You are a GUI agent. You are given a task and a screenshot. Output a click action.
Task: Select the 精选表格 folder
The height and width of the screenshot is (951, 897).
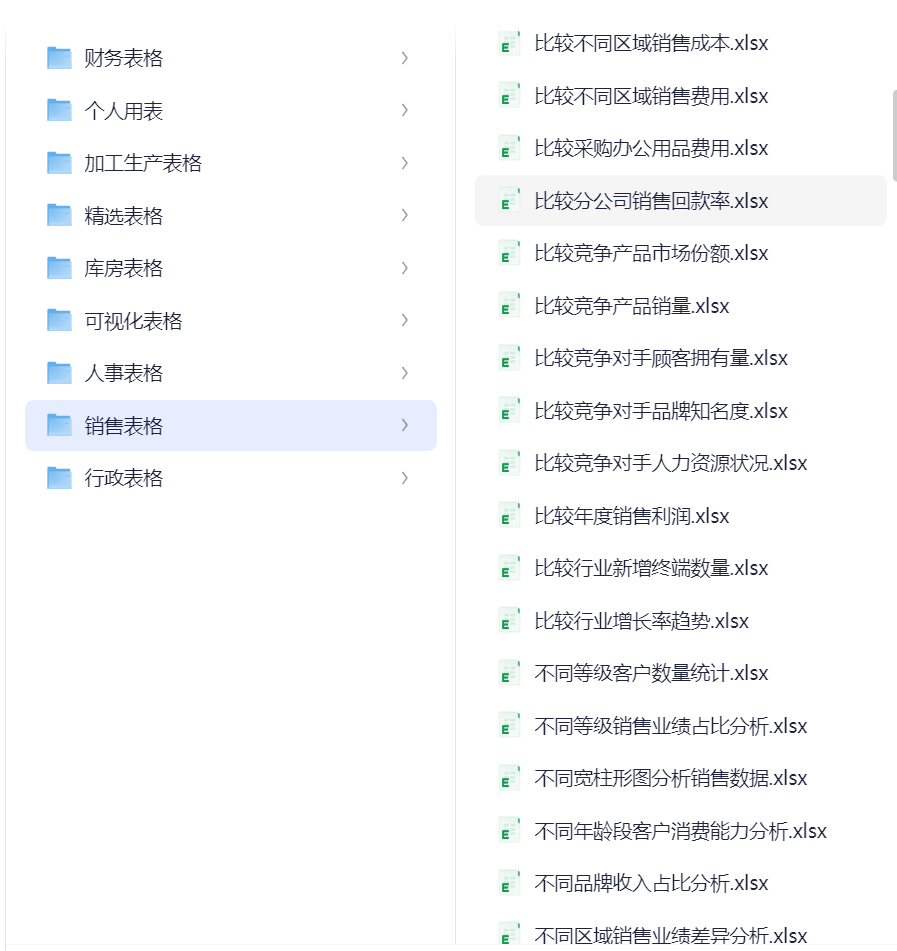pos(124,216)
